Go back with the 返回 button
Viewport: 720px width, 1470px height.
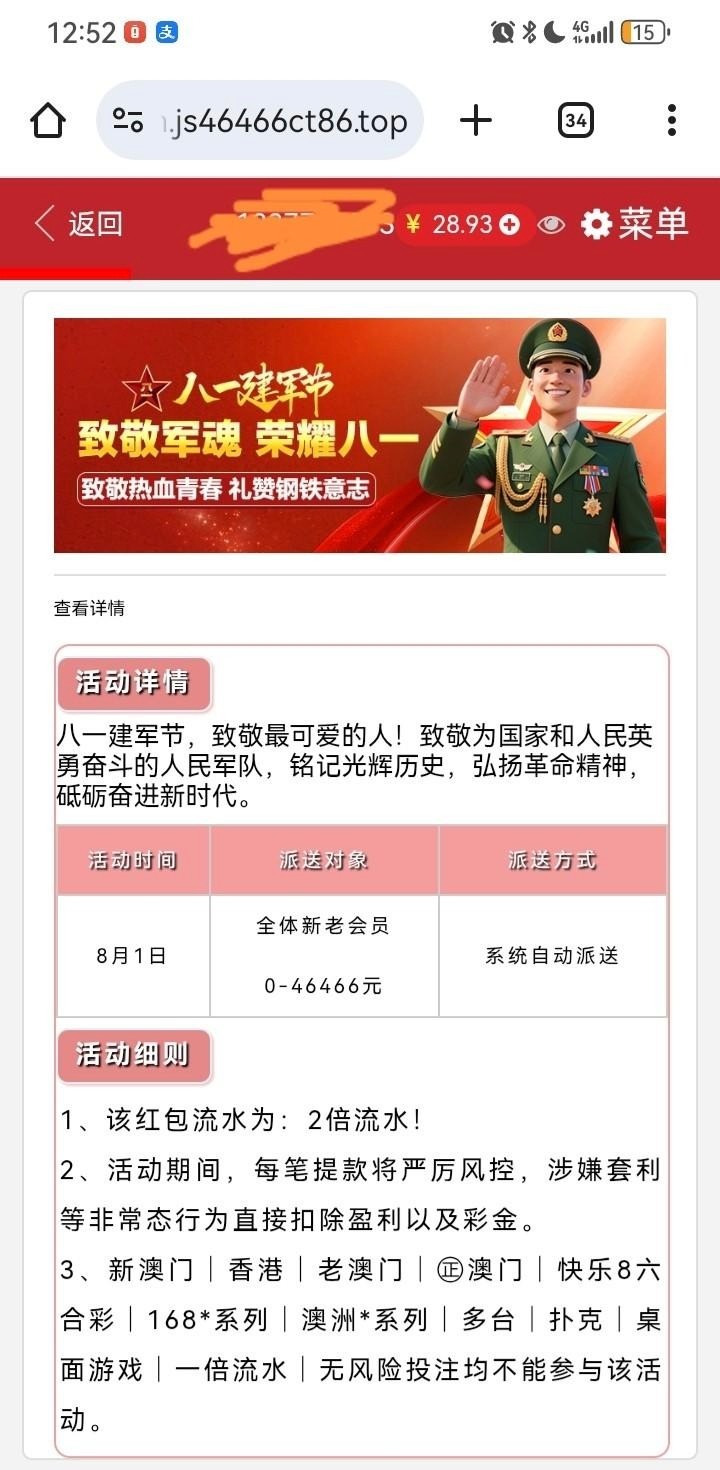[80, 224]
